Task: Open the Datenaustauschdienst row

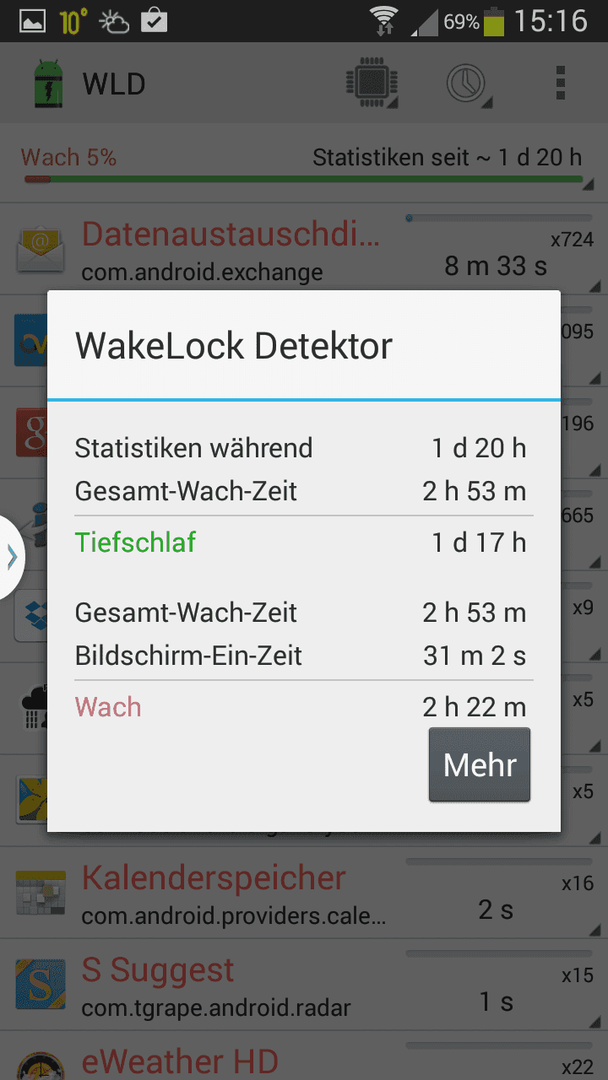Action: 304,249
